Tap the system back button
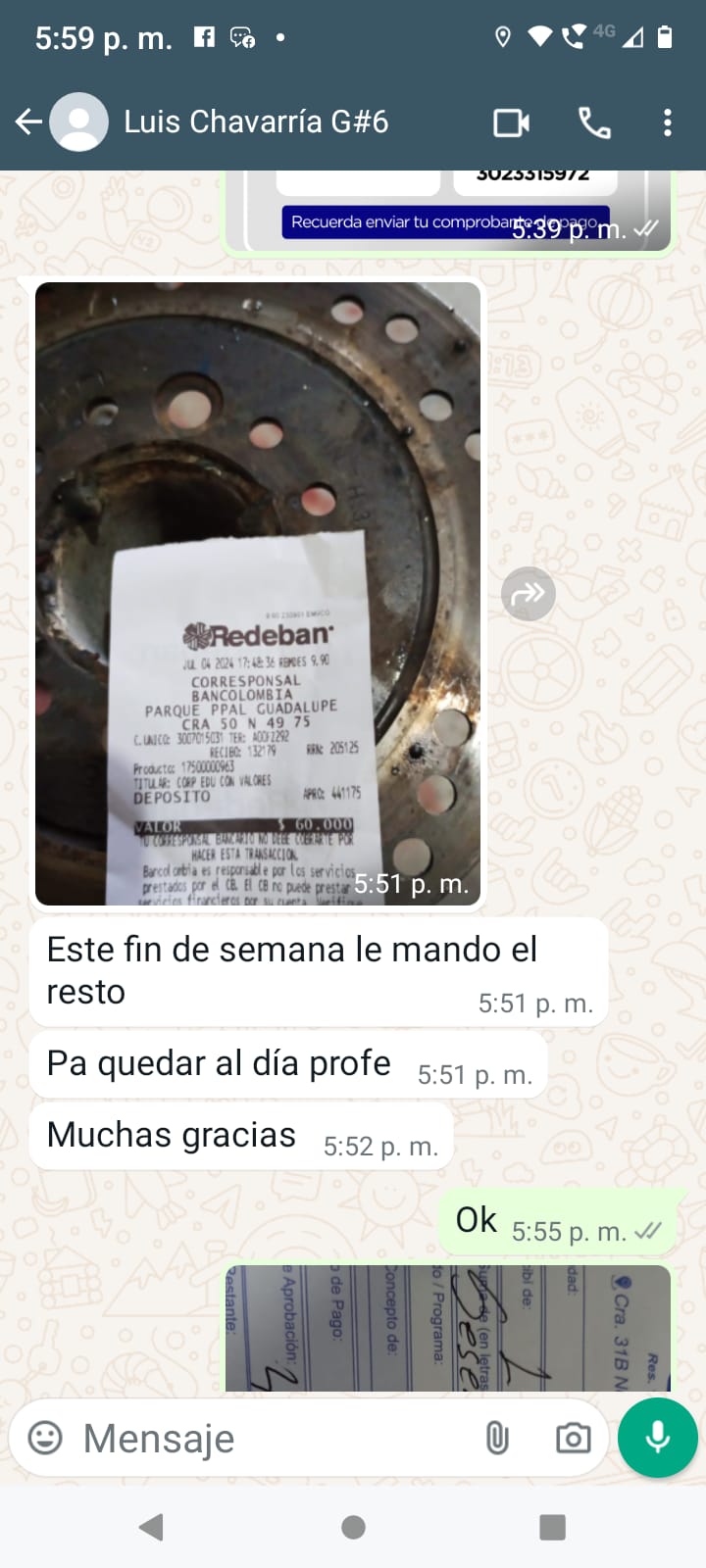 point(151,1526)
